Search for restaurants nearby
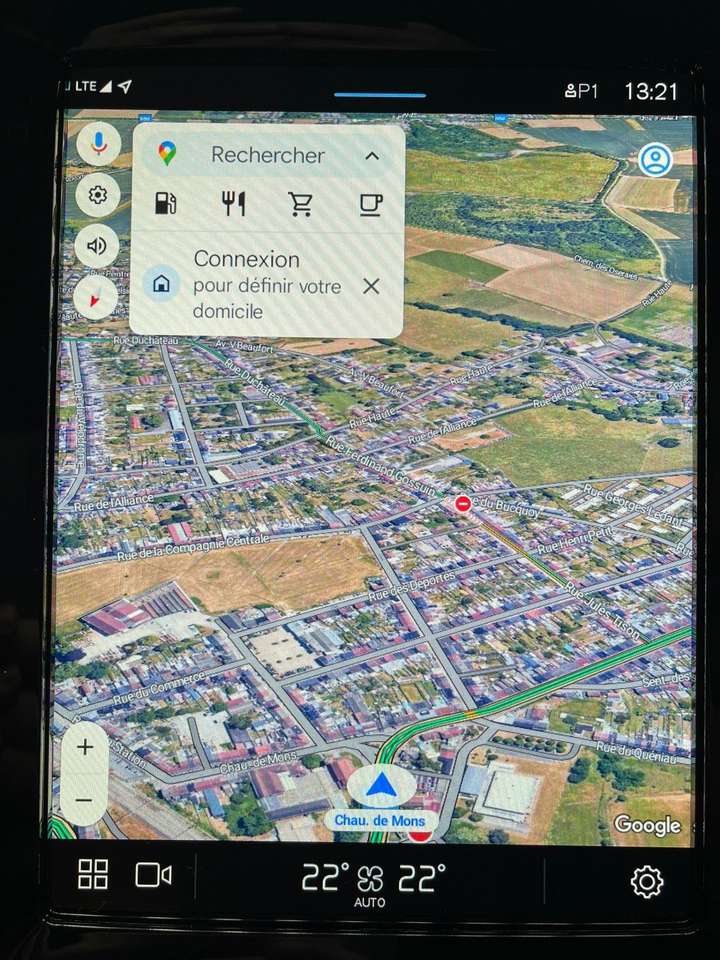 point(234,204)
